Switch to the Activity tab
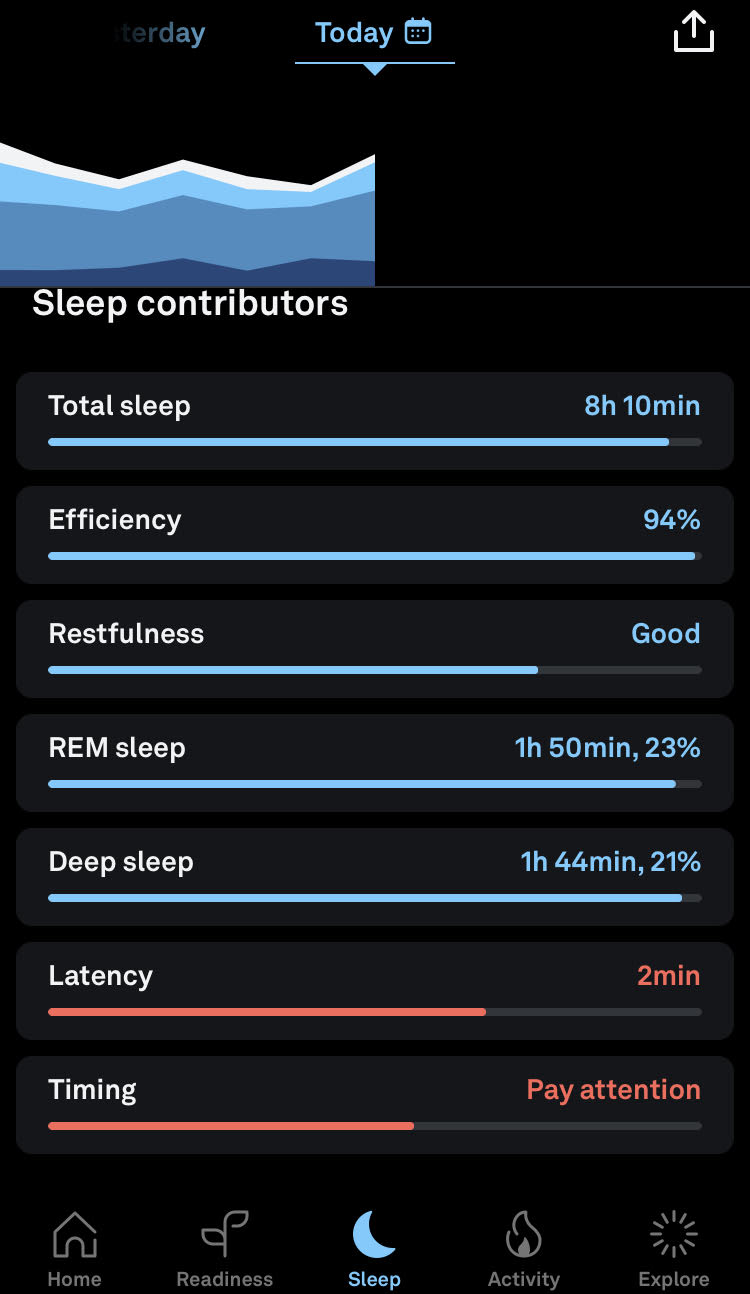This screenshot has height=1294, width=750. [x=524, y=1248]
